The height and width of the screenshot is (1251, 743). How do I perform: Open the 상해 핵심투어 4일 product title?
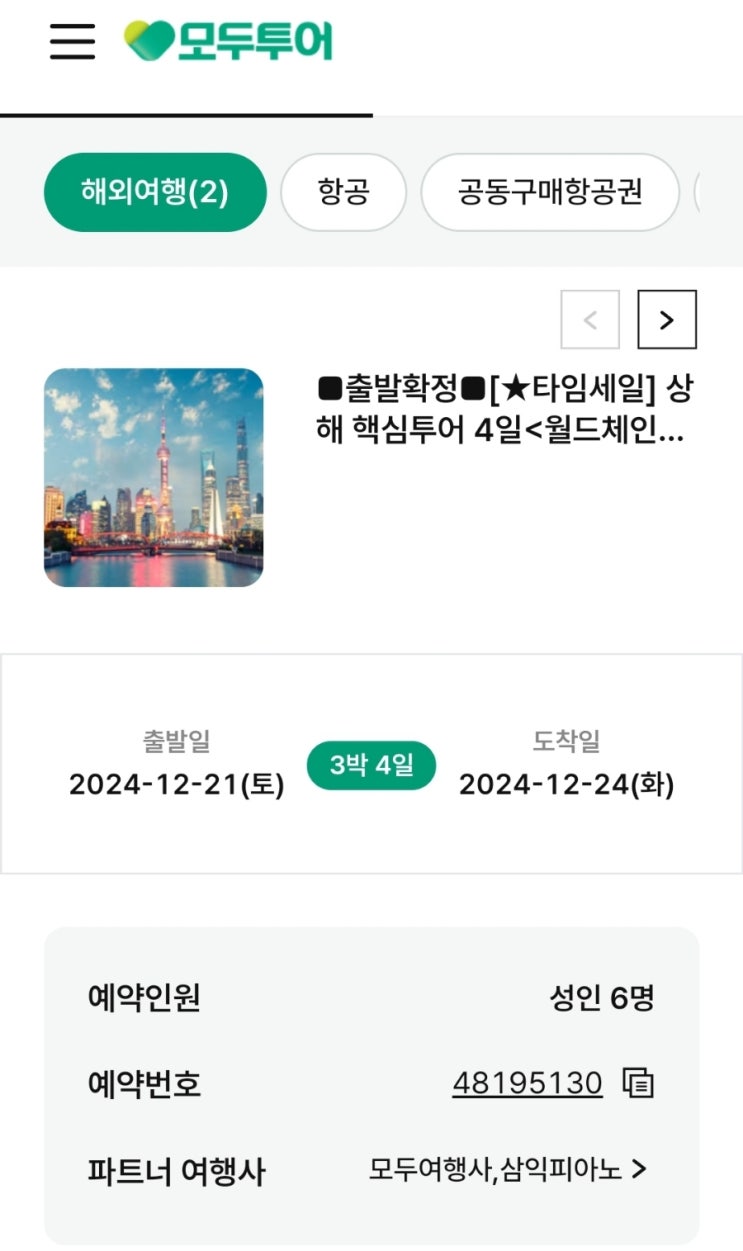[x=504, y=411]
